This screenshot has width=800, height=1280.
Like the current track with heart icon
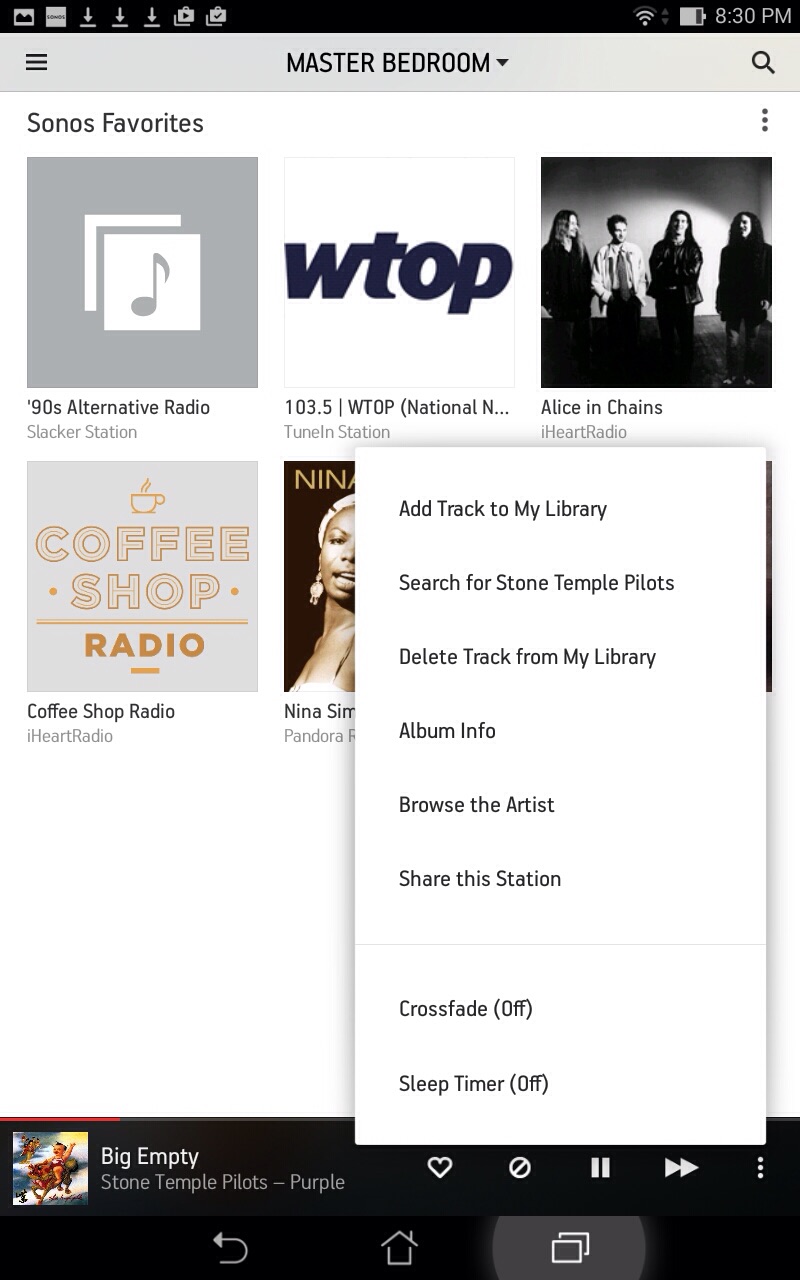coord(440,1167)
